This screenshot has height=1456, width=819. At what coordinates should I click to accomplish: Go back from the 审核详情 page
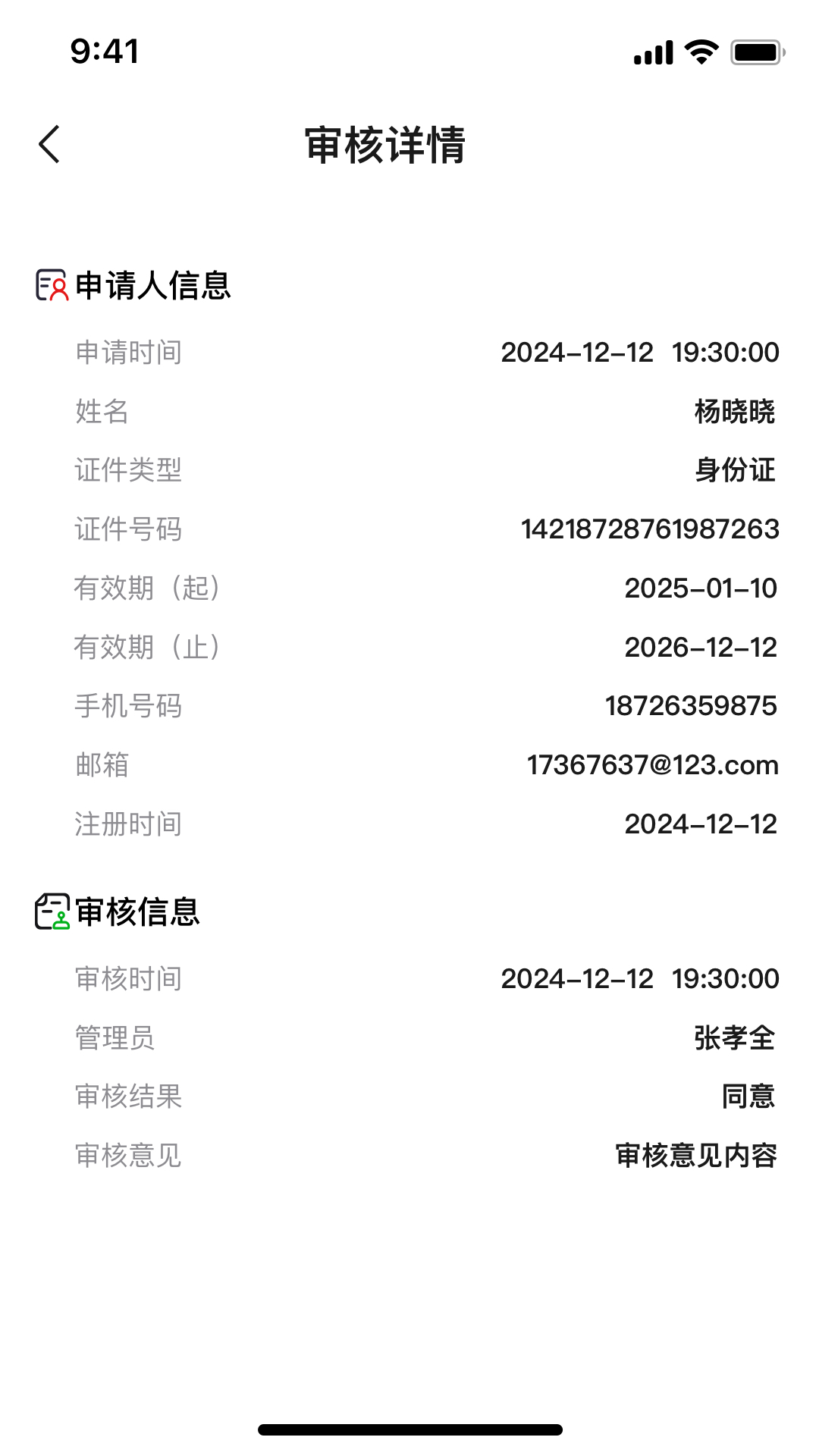tap(49, 144)
